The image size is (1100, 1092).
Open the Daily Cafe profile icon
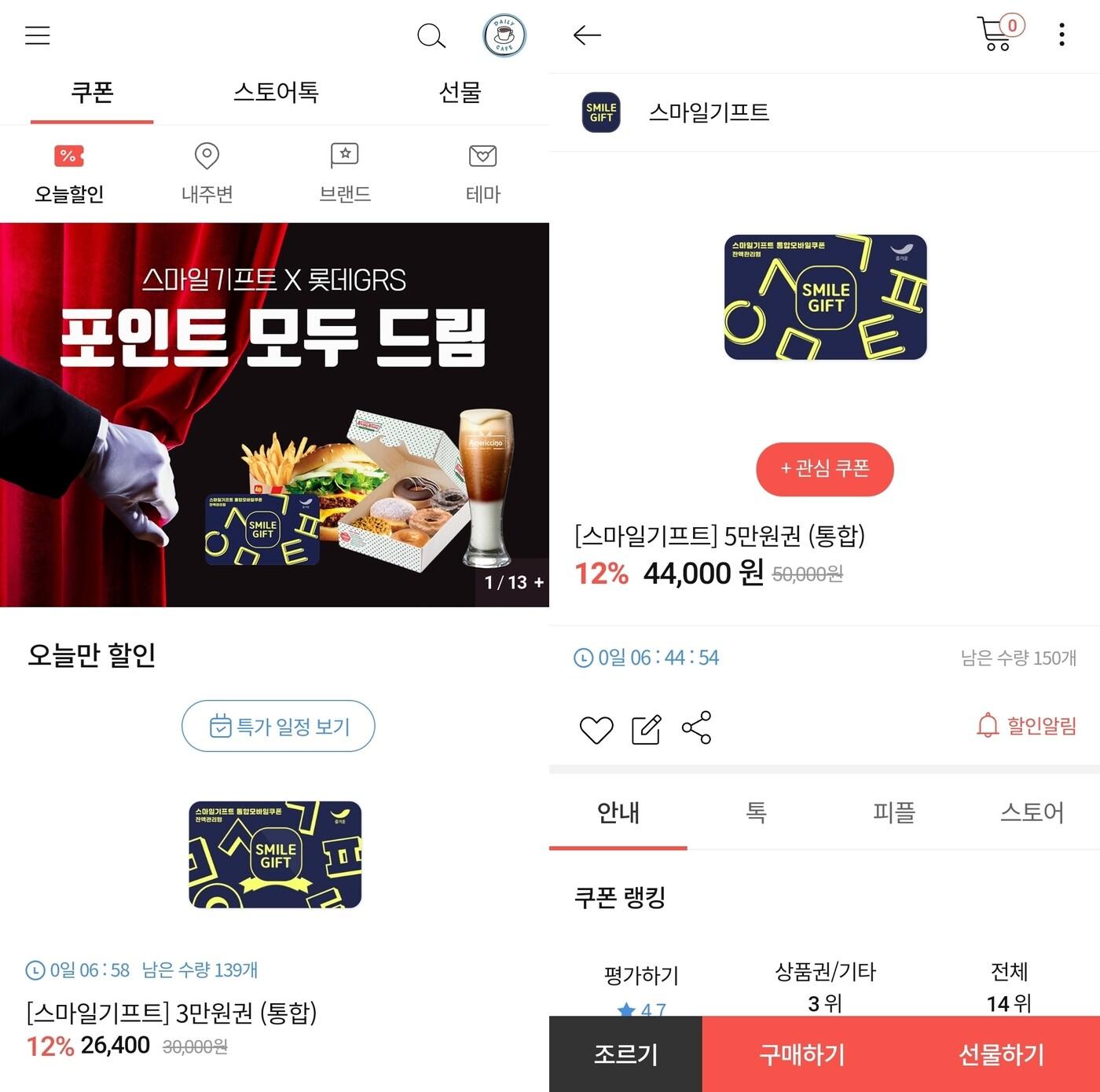pyautogui.click(x=504, y=35)
